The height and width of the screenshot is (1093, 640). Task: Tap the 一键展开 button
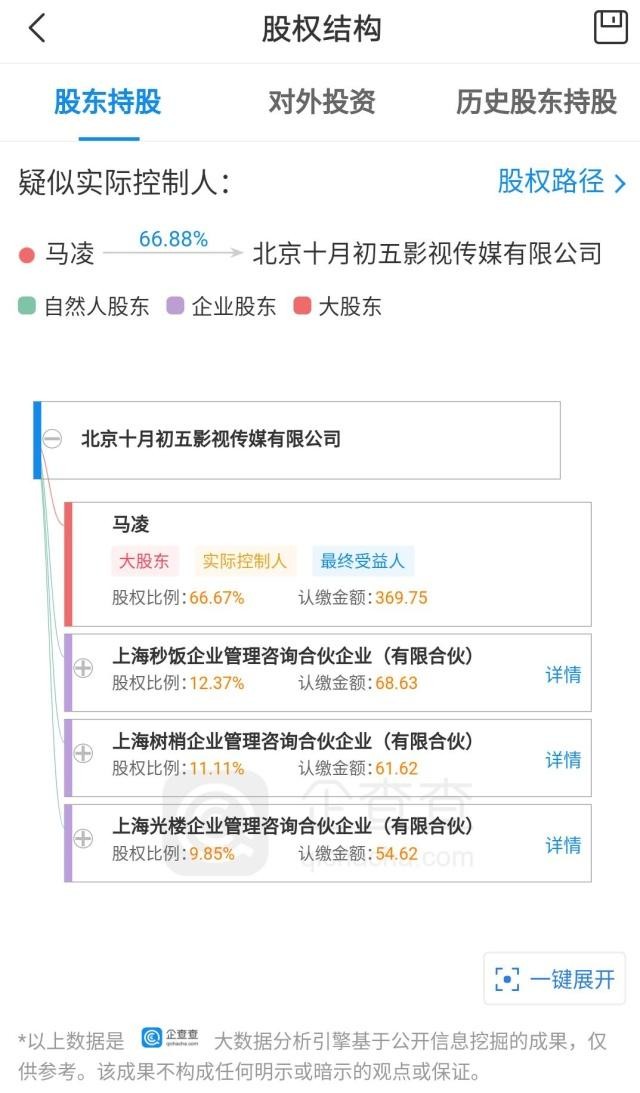(x=554, y=979)
